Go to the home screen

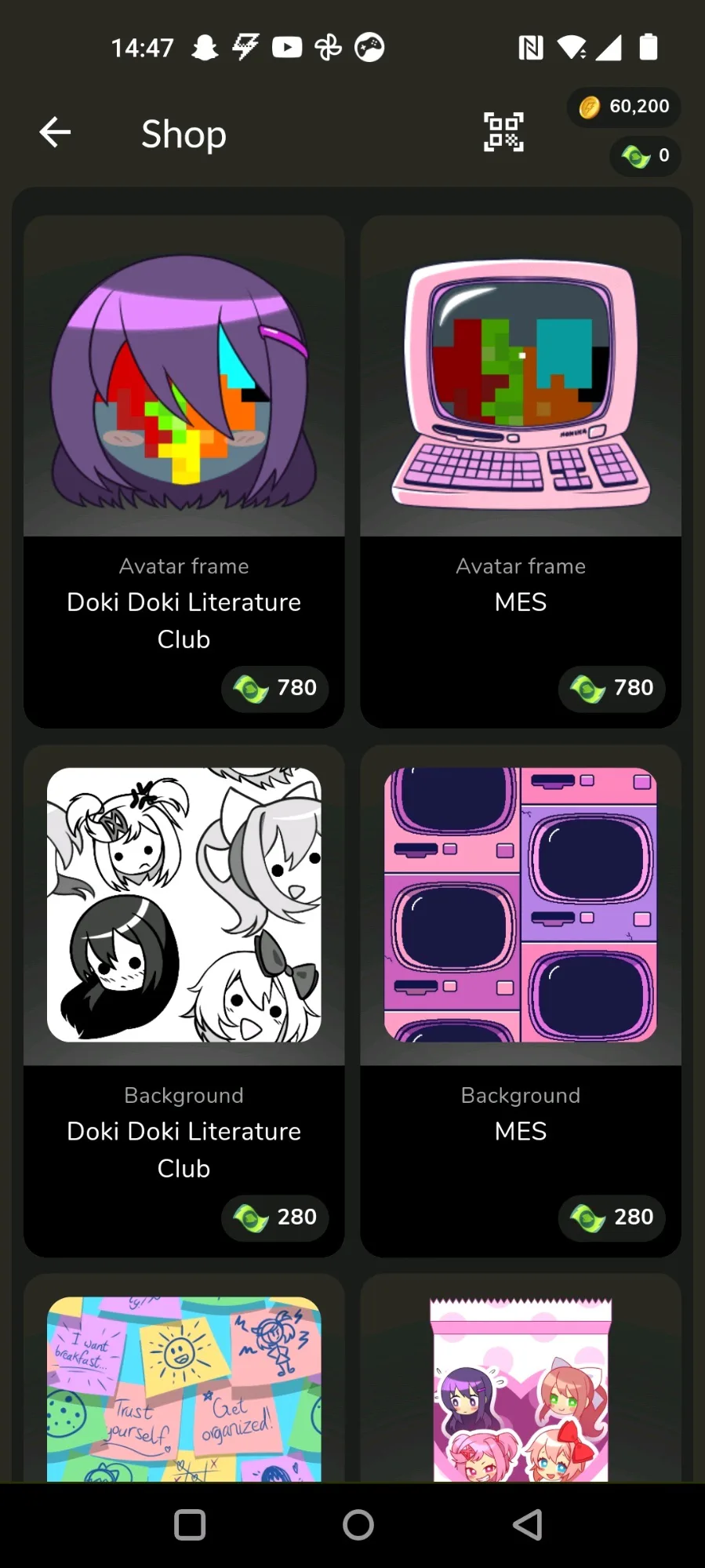pyautogui.click(x=358, y=1525)
